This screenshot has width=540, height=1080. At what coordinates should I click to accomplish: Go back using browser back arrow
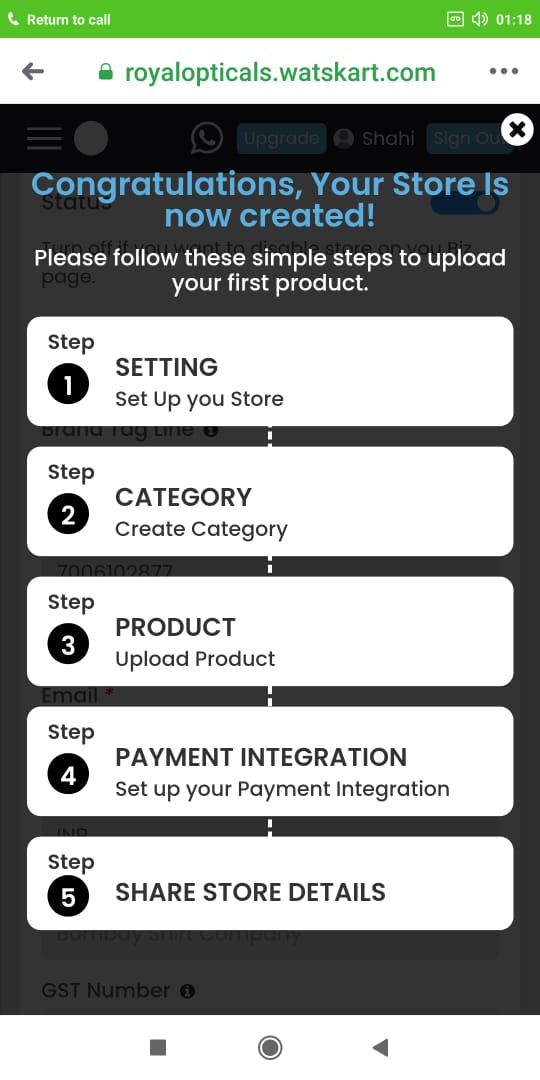click(x=32, y=72)
